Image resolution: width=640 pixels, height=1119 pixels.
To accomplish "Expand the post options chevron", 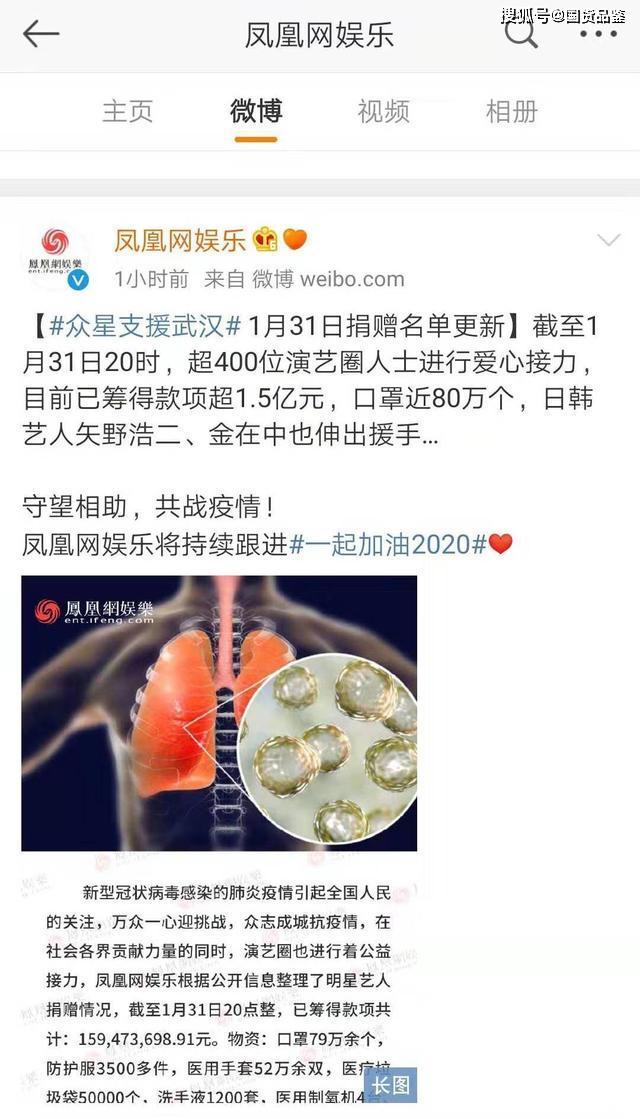I will tap(609, 240).
